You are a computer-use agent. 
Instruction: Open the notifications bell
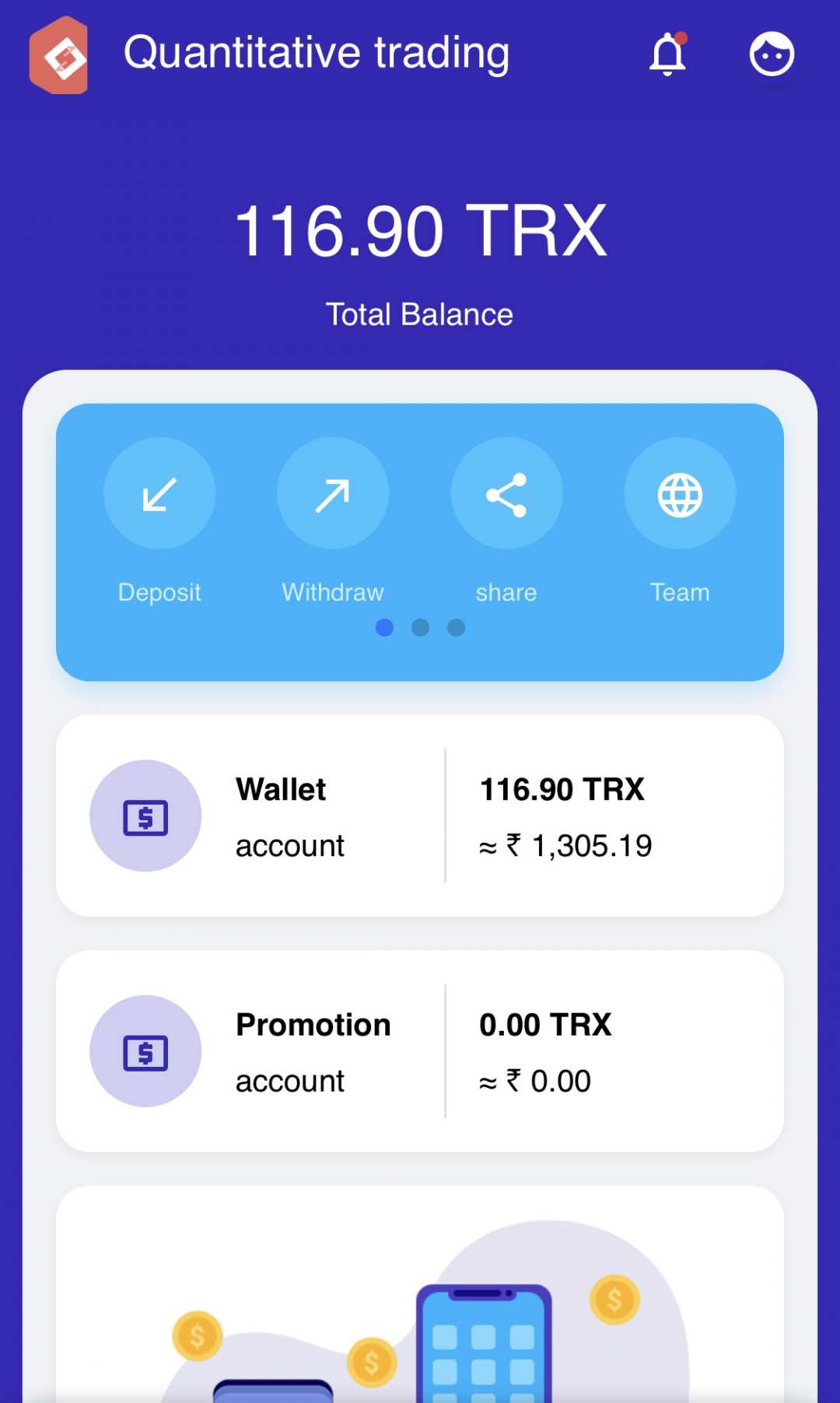[x=667, y=54]
